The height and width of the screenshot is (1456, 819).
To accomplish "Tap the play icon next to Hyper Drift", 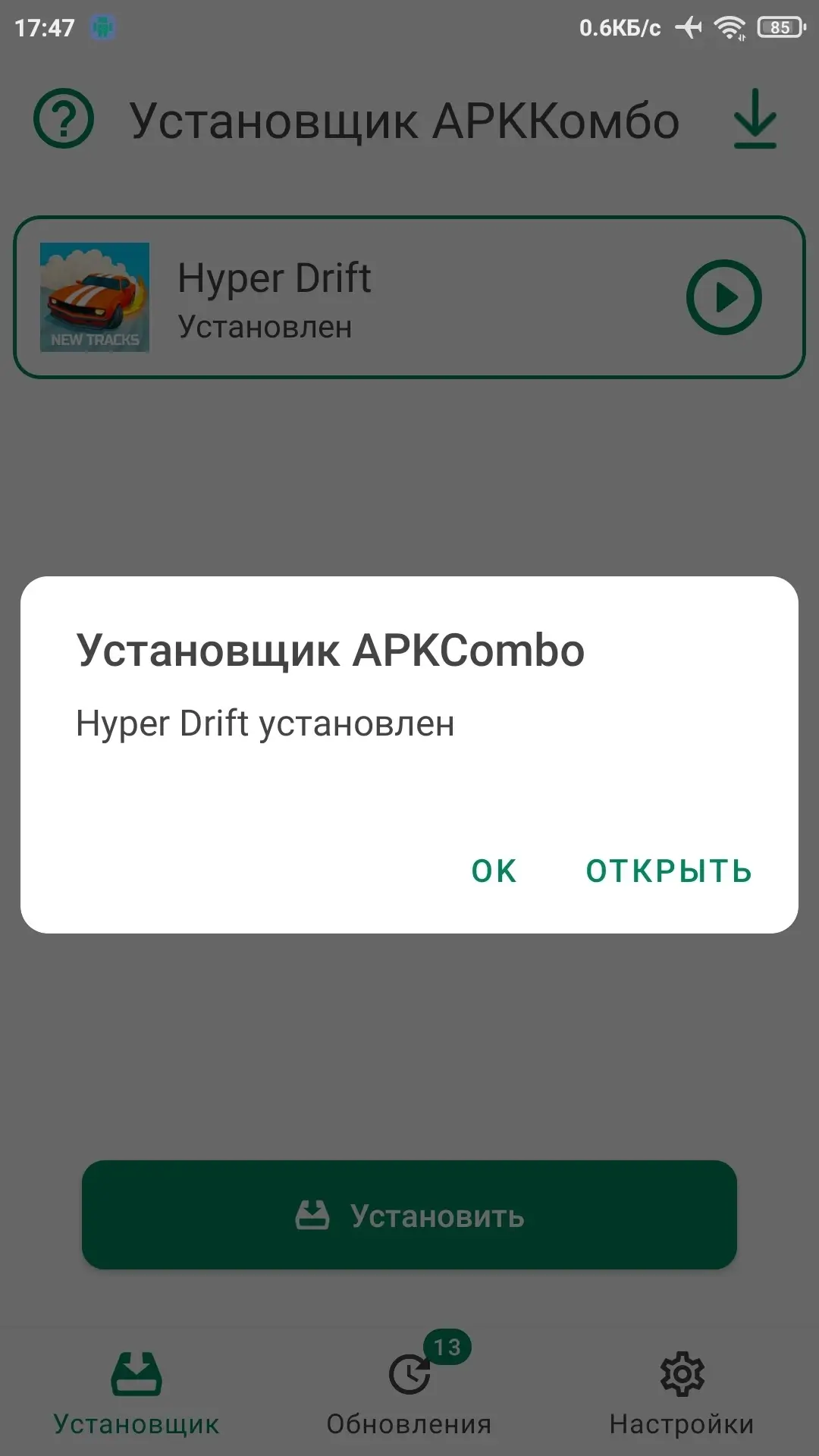I will pos(724,297).
